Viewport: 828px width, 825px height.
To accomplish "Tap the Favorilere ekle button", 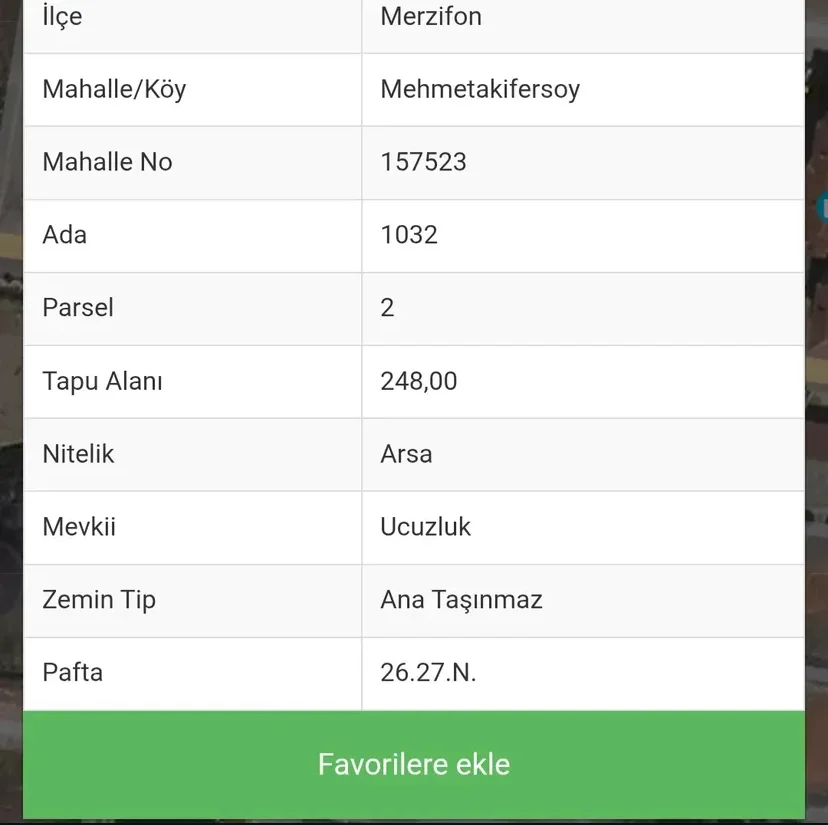I will tap(413, 765).
